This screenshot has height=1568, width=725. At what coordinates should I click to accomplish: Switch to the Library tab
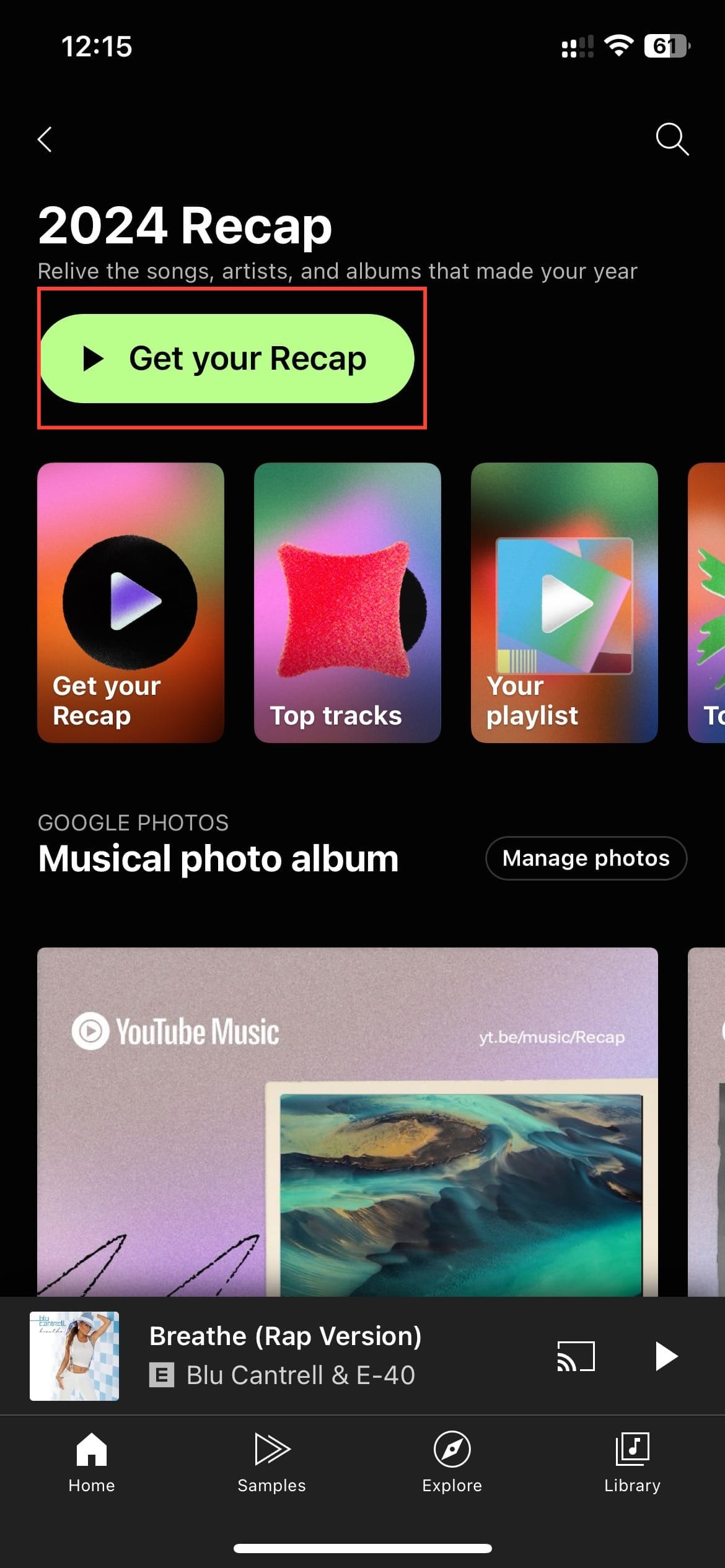click(x=632, y=1461)
